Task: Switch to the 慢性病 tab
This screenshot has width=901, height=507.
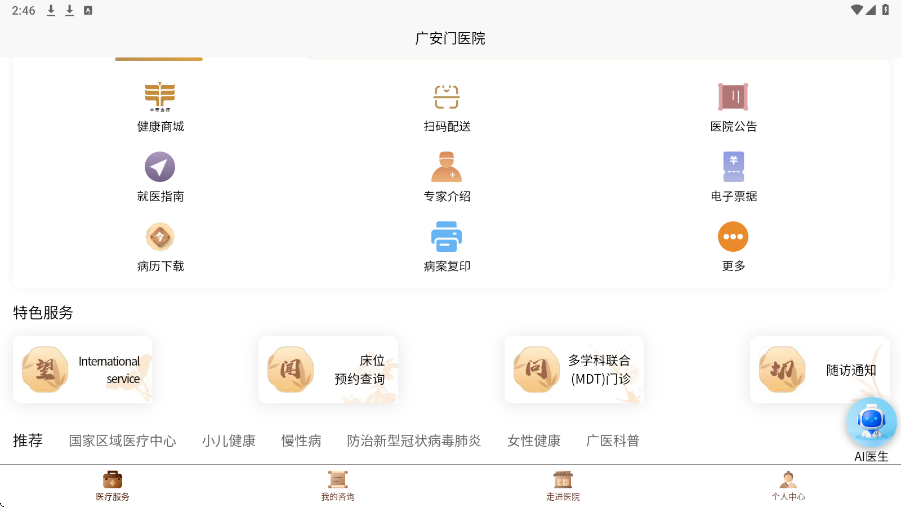Action: coord(301,441)
